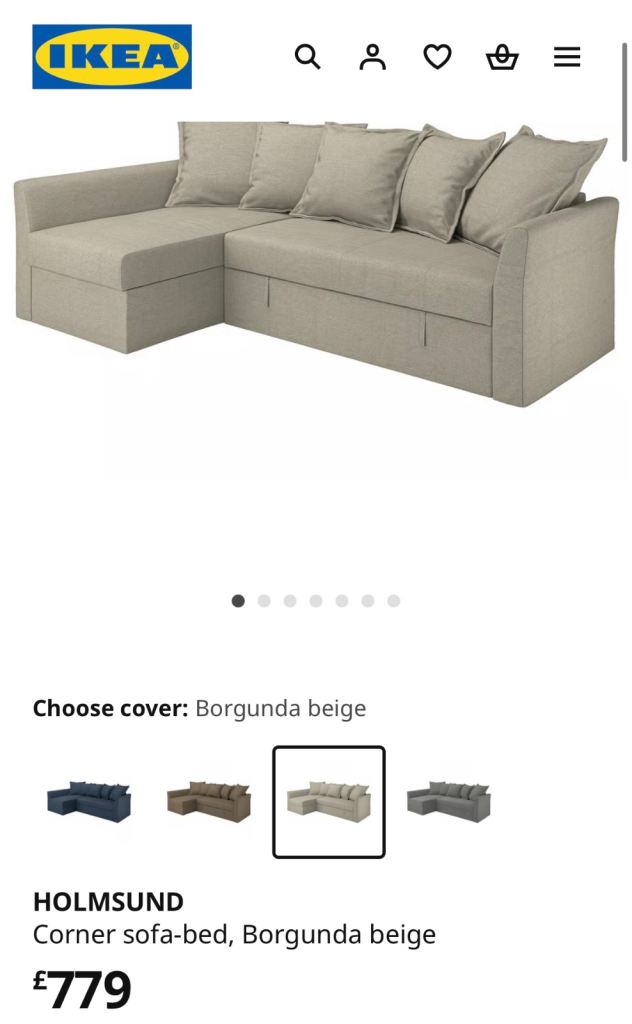The height and width of the screenshot is (1024, 632).
Task: Open the shopping basket
Action: click(502, 57)
